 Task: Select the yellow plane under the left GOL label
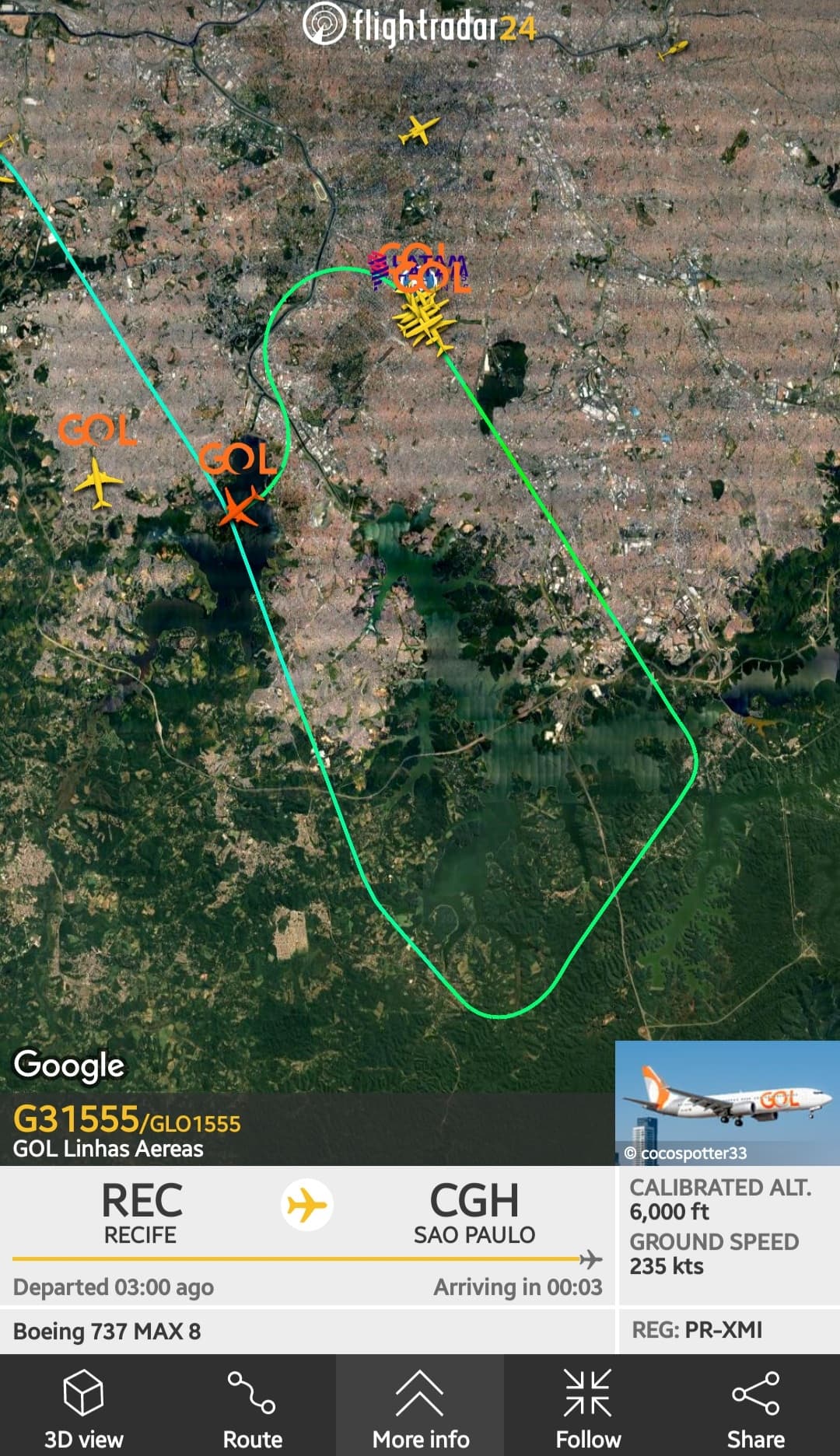click(99, 483)
